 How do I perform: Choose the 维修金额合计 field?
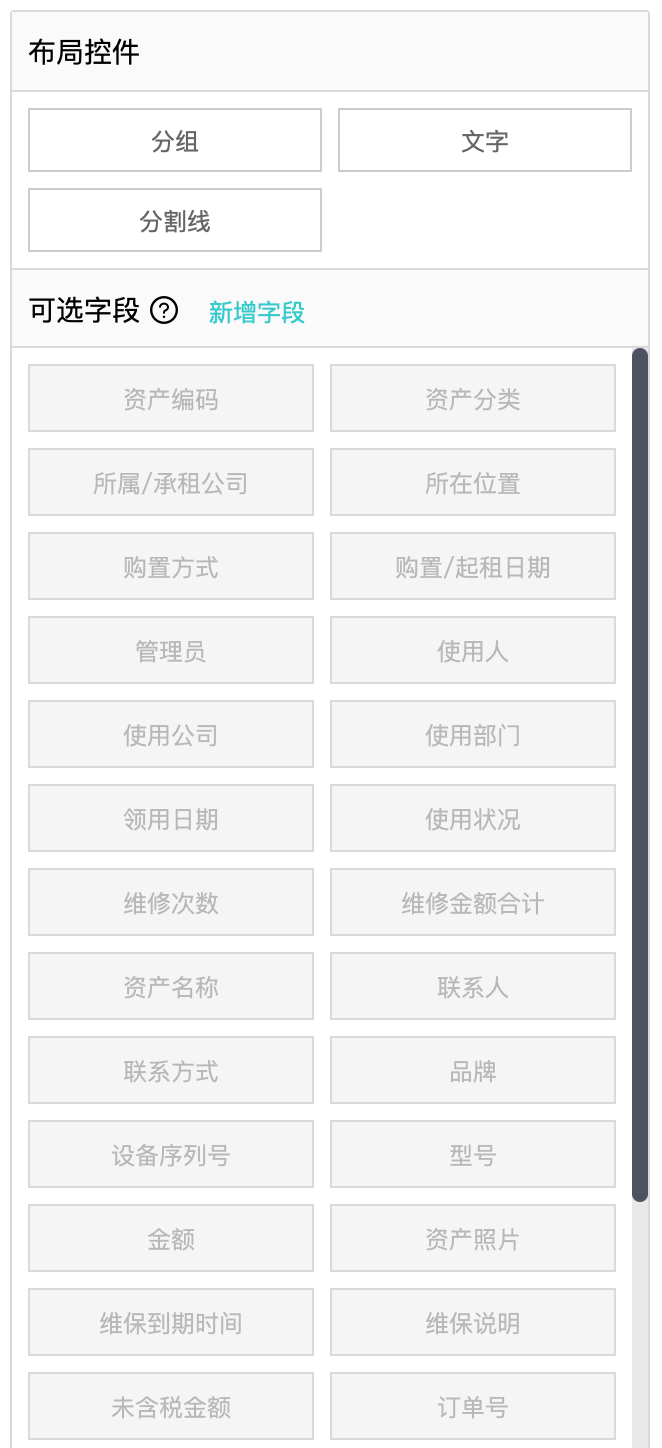tap(473, 902)
